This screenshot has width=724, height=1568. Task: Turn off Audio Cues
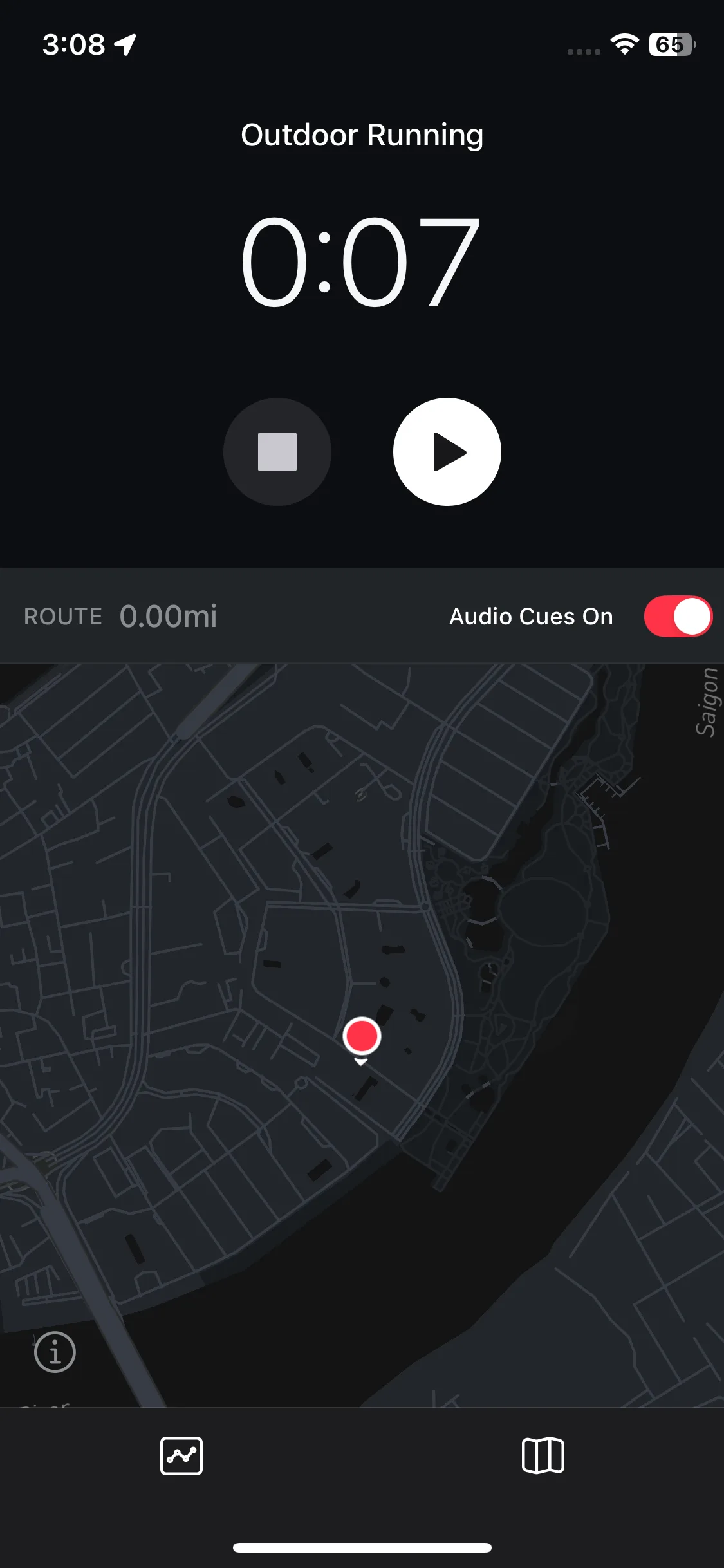678,616
